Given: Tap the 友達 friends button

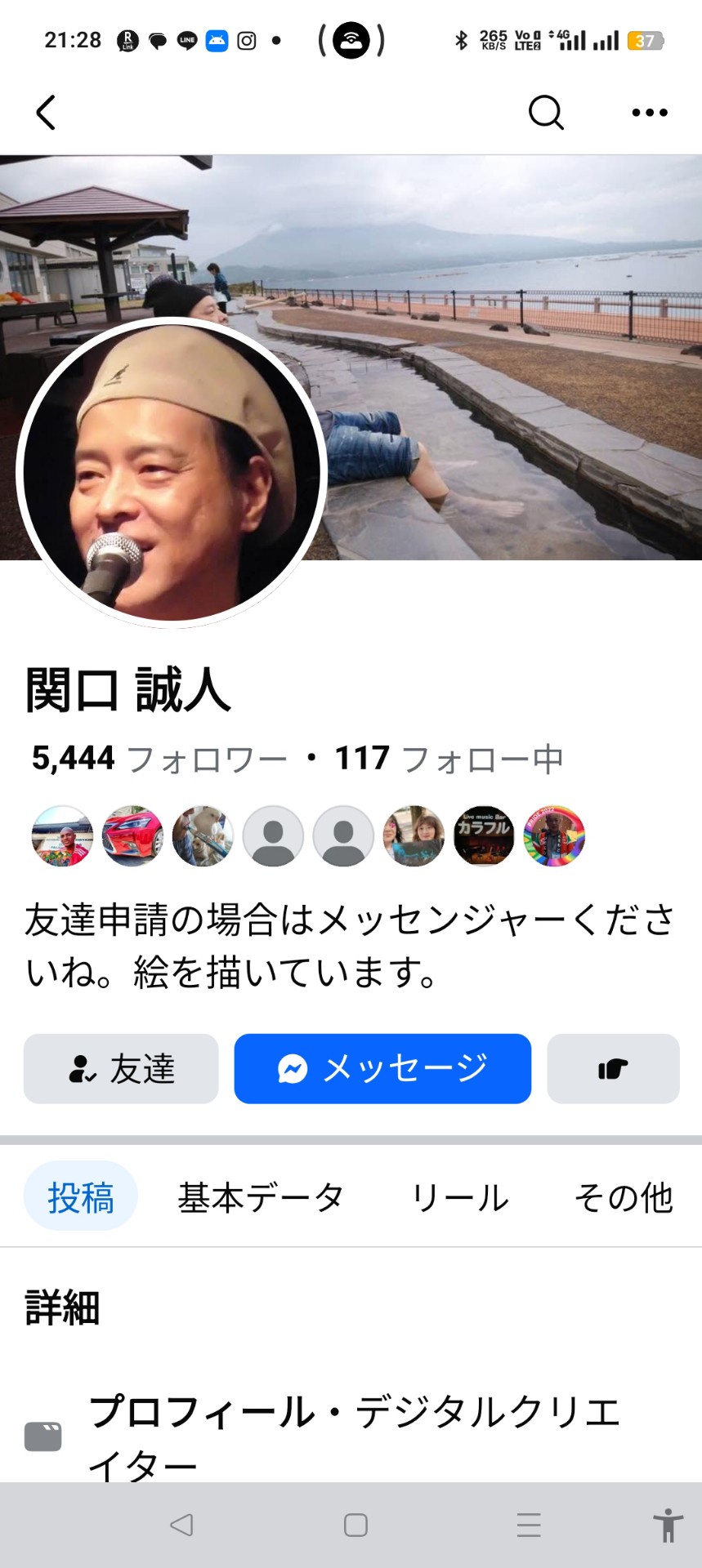Looking at the screenshot, I should (x=121, y=1069).
